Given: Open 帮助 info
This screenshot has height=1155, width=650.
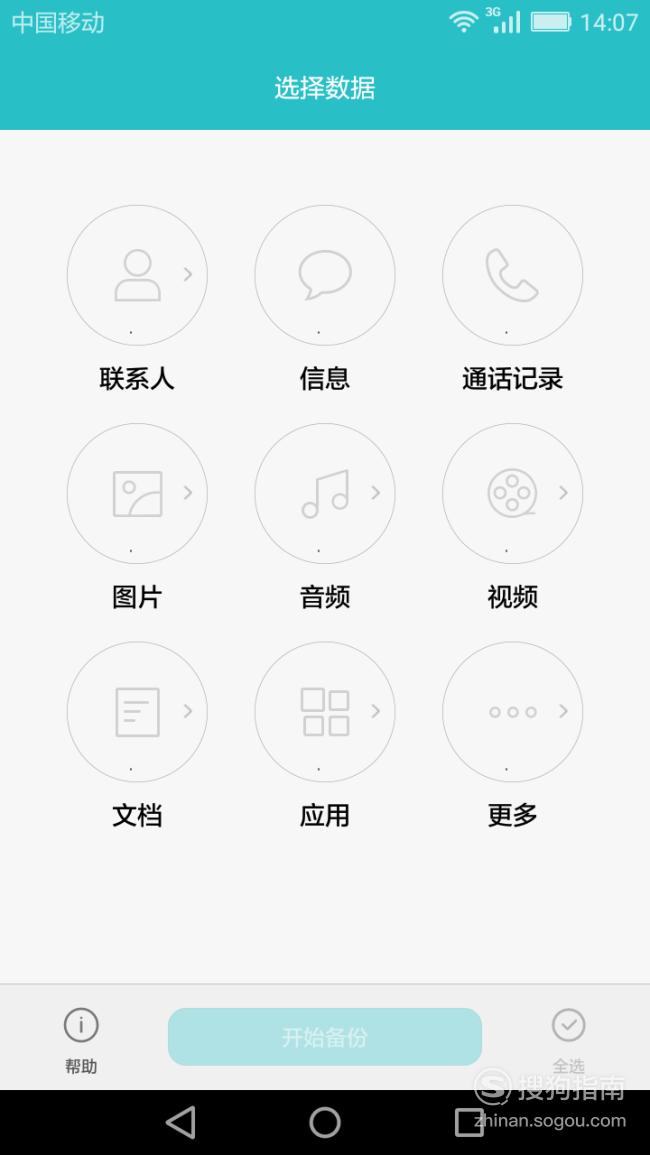Looking at the screenshot, I should click(81, 1039).
